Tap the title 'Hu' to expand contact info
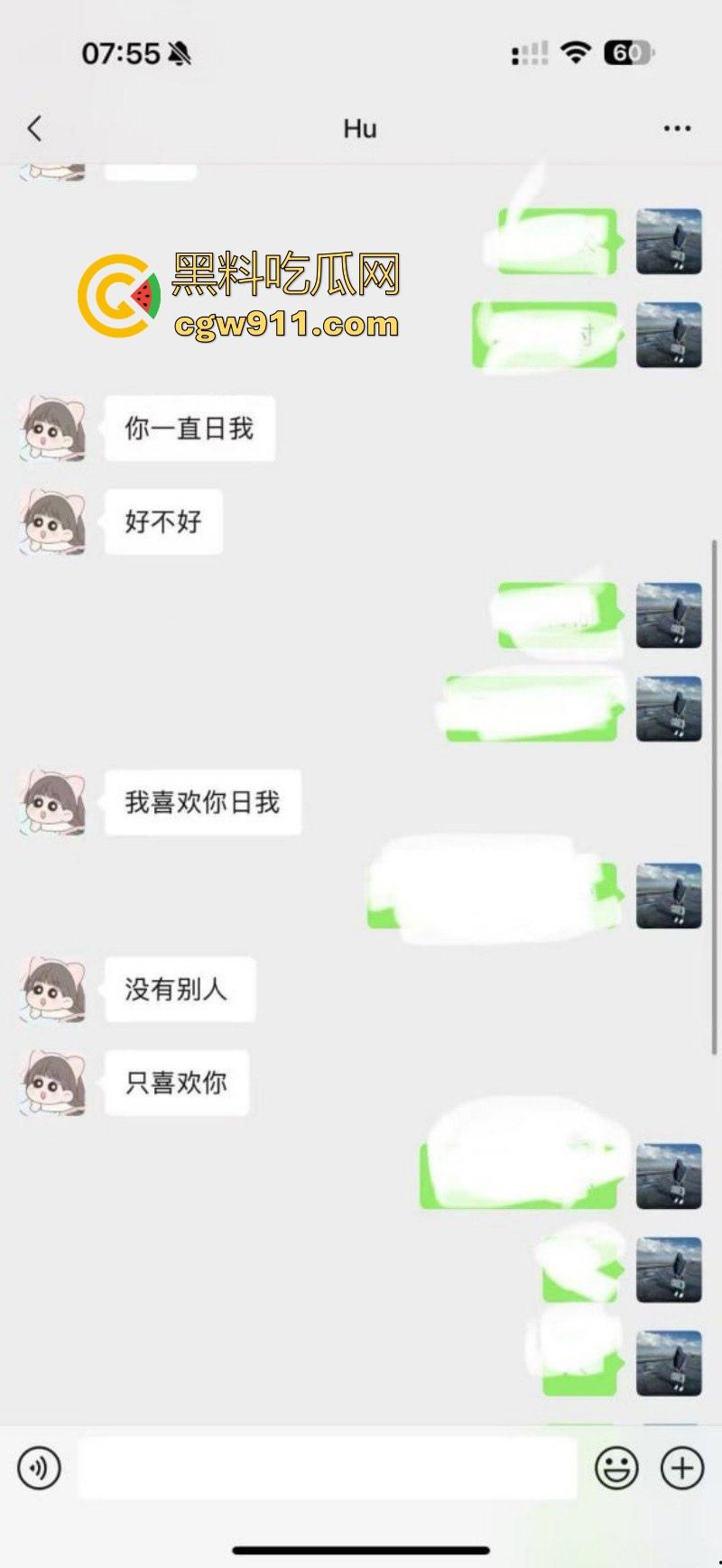Screen dimensions: 722x1568 click(x=360, y=129)
